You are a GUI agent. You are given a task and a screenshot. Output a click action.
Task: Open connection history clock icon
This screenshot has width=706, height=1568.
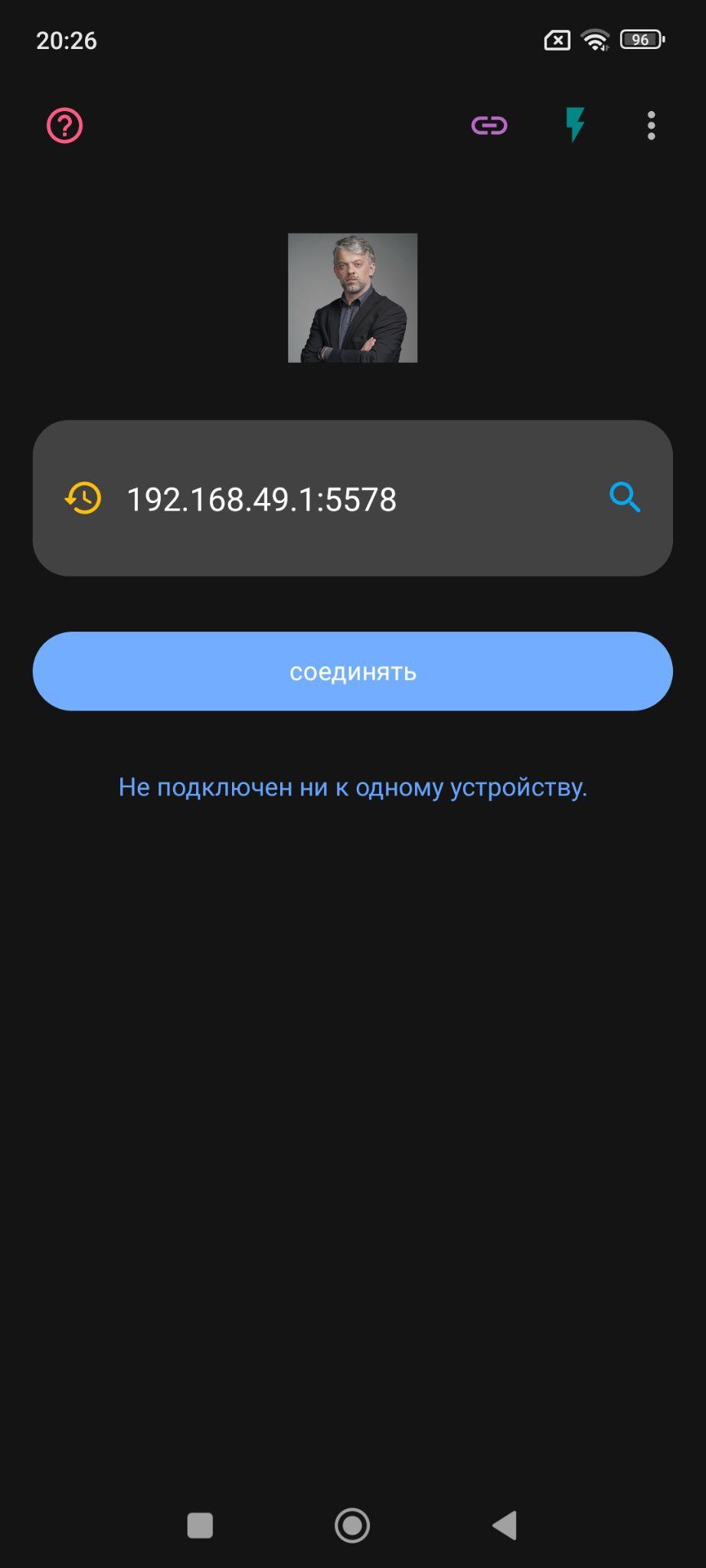click(83, 498)
